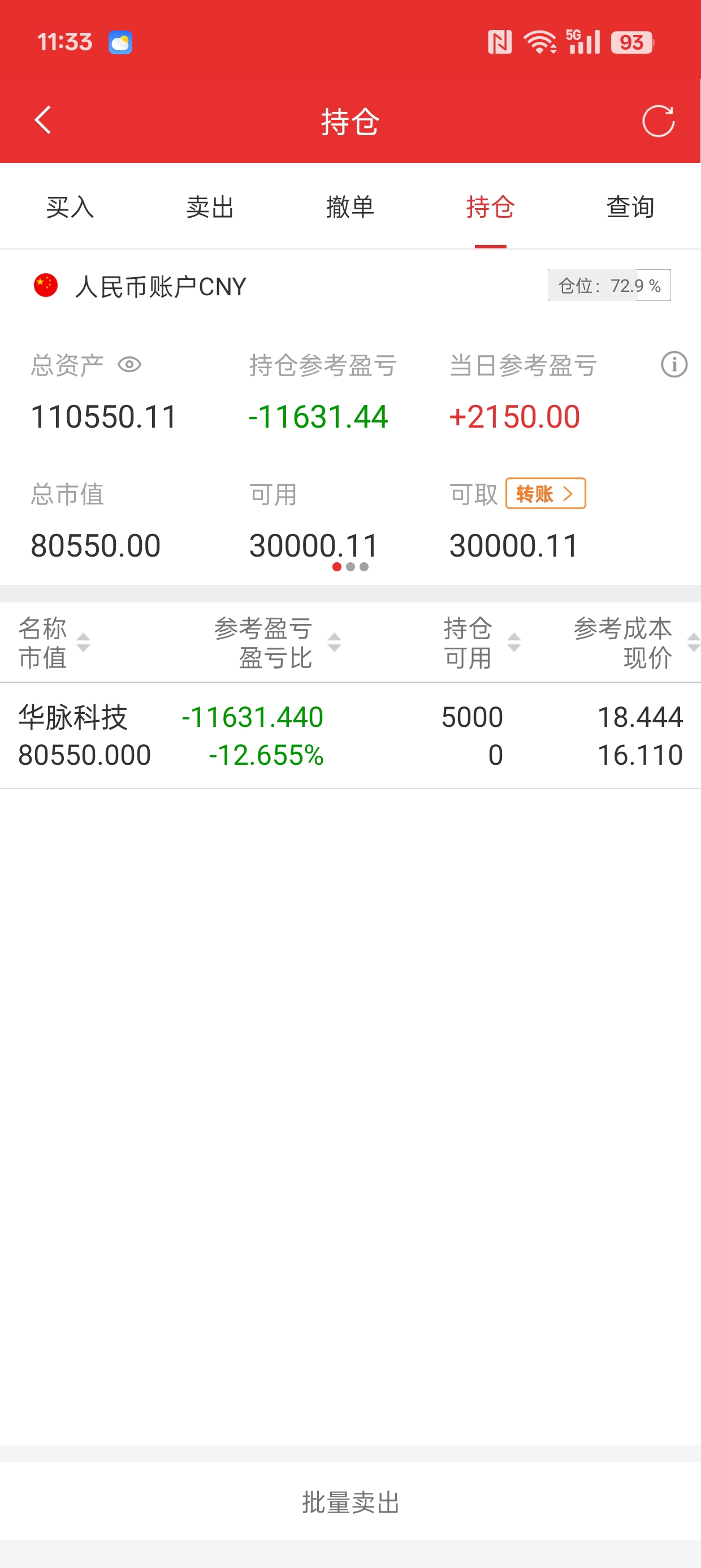Image resolution: width=701 pixels, height=1568 pixels.
Task: Sort holdings by 参考盈亏 column
Action: (x=276, y=642)
